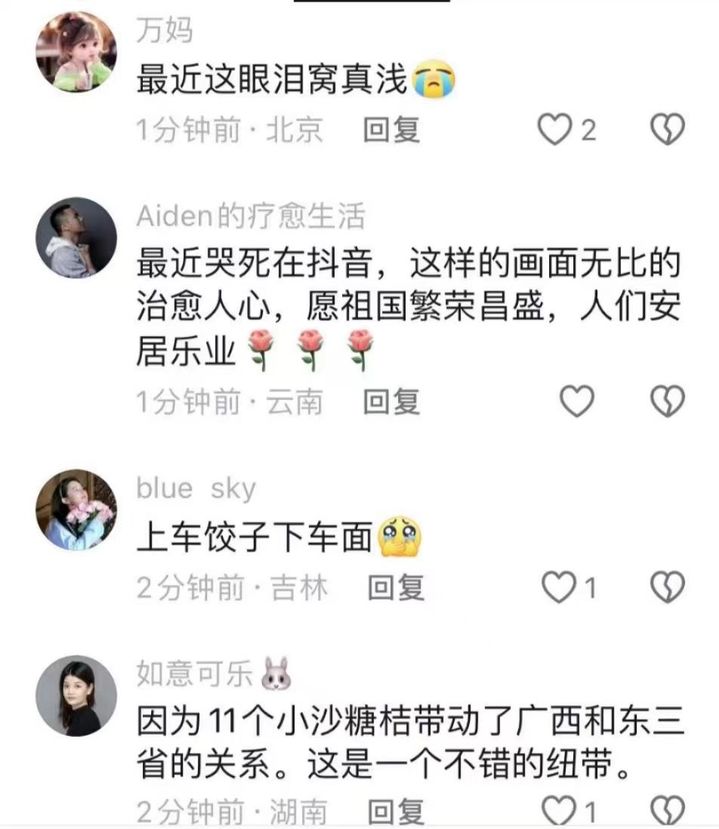
Task: Reply to 万妈's comment
Action: pos(391,129)
